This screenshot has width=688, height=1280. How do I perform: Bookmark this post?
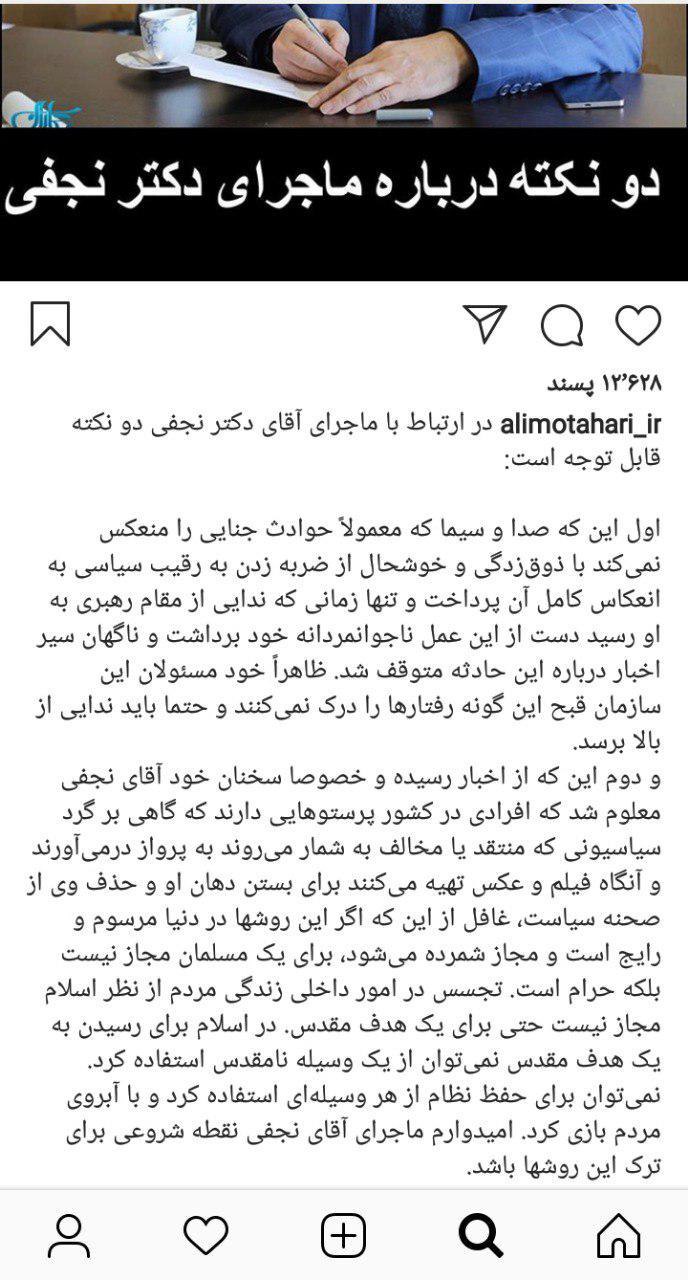tap(50, 326)
